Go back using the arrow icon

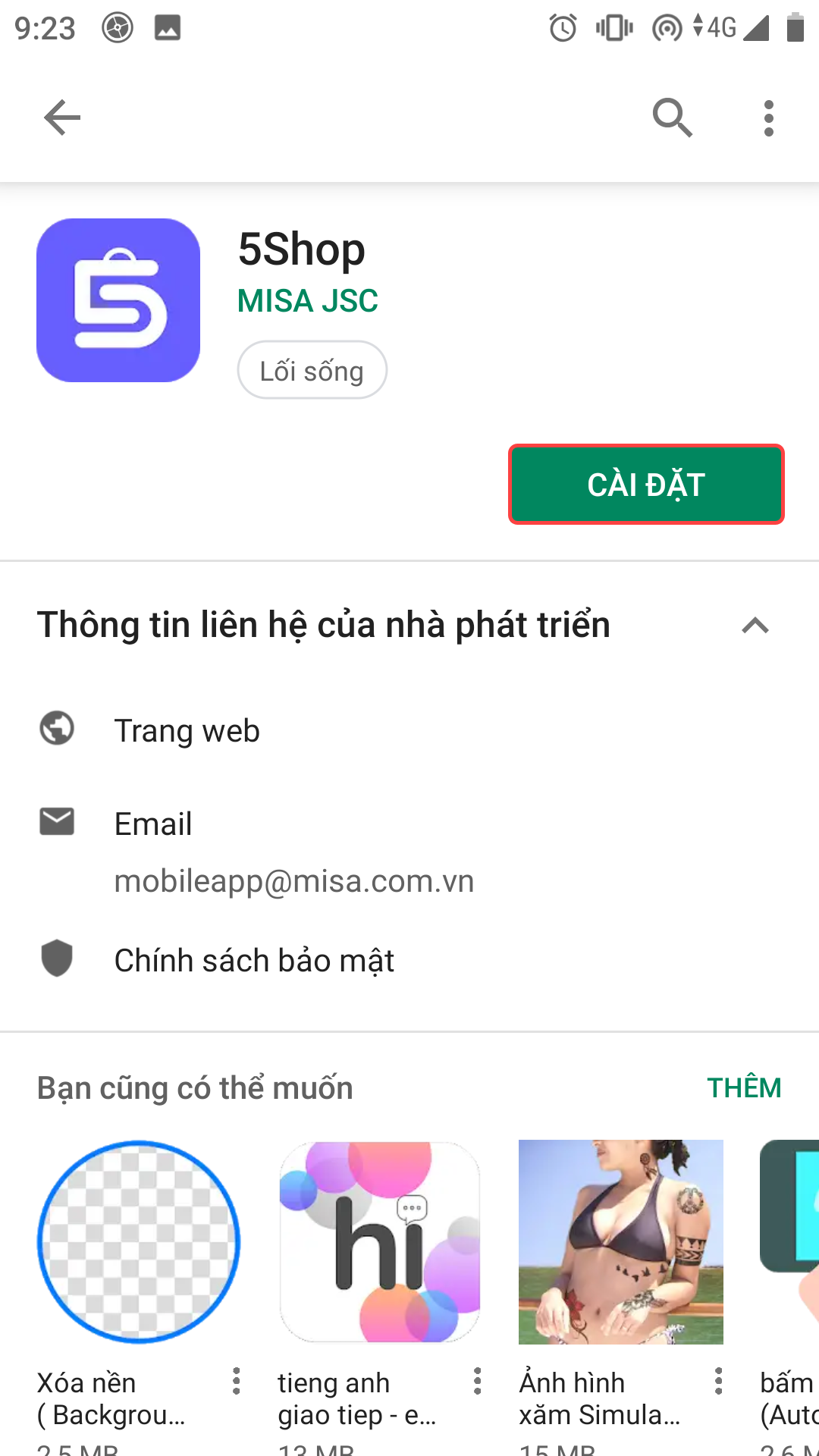tap(62, 118)
